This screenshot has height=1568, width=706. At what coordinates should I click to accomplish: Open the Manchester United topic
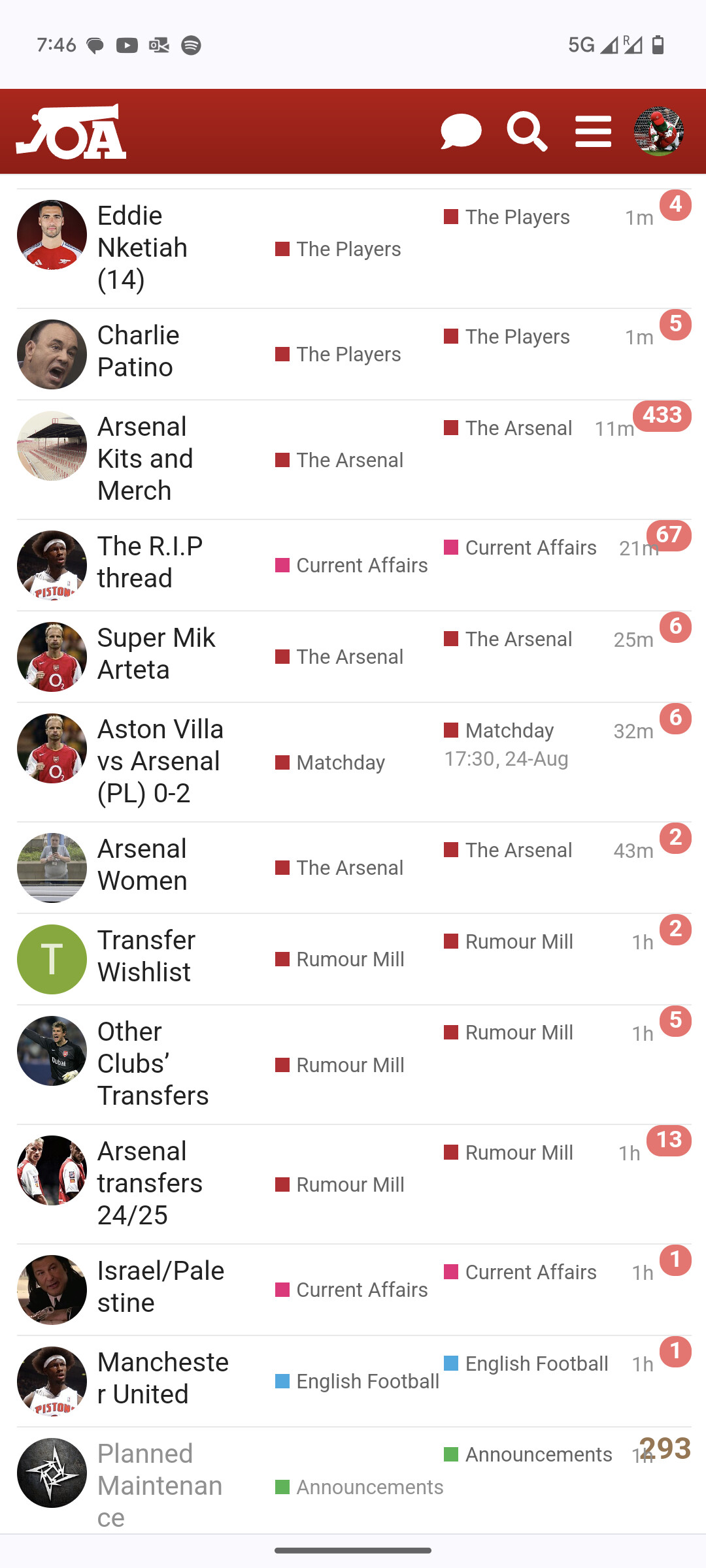coord(163,1379)
